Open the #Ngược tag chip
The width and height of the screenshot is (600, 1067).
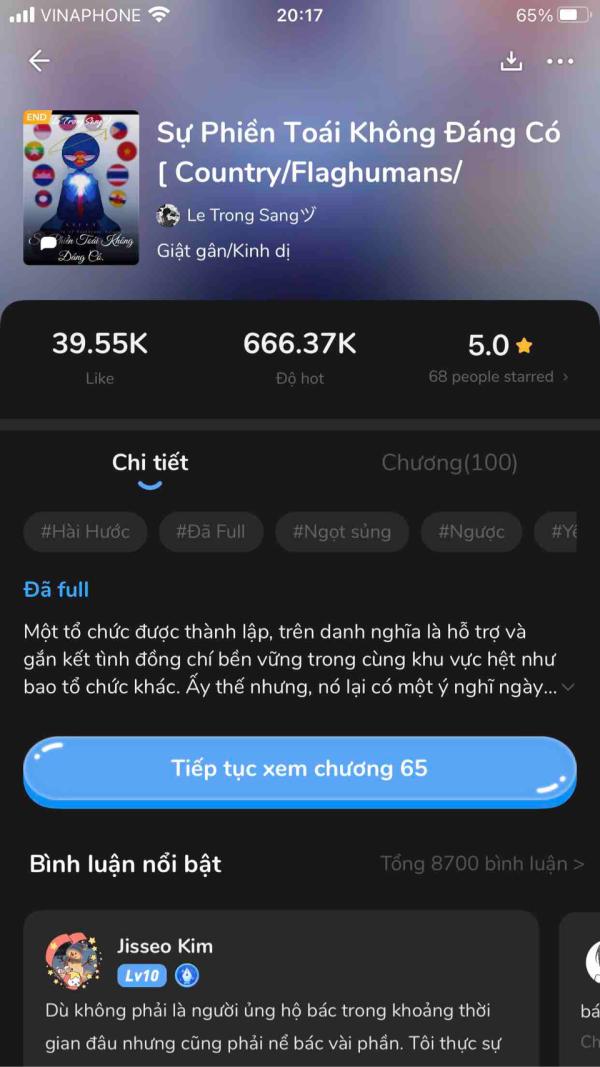pos(471,532)
